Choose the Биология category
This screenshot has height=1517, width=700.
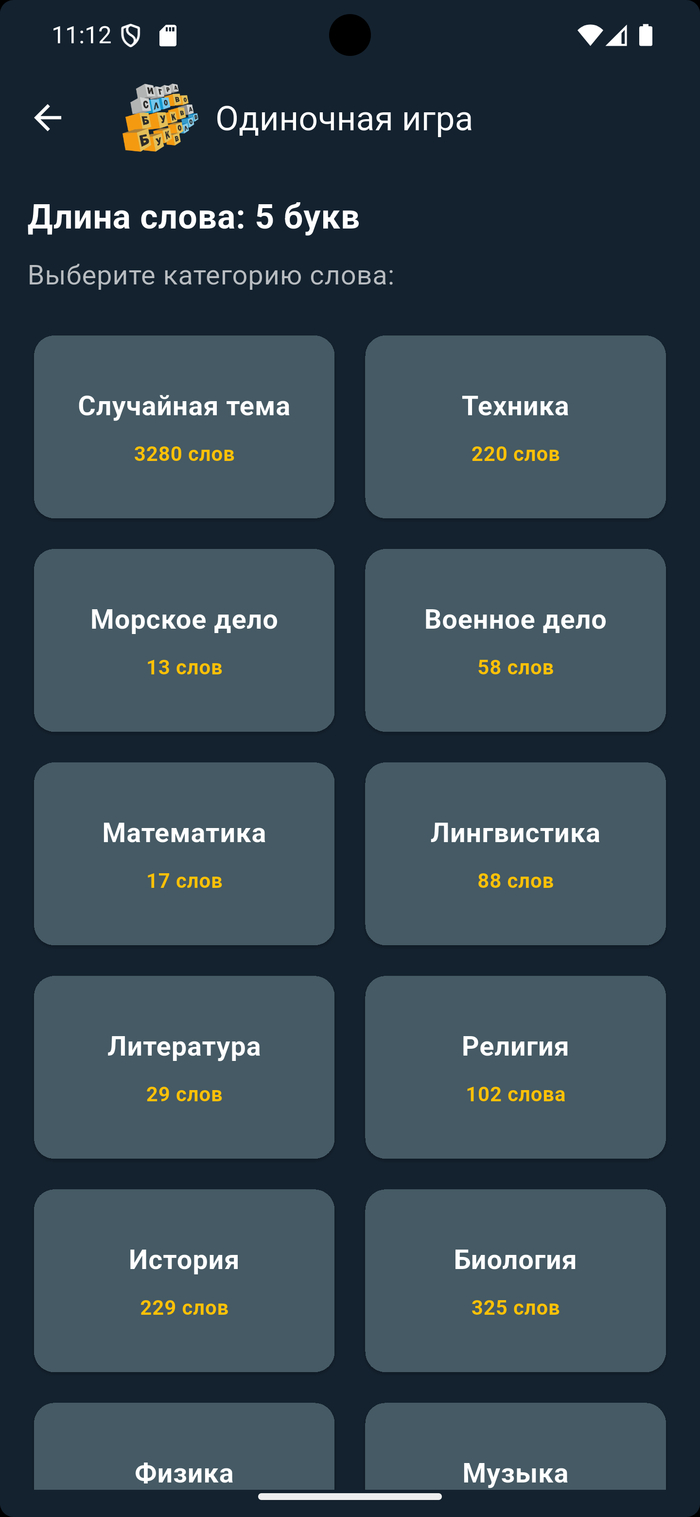[515, 1280]
